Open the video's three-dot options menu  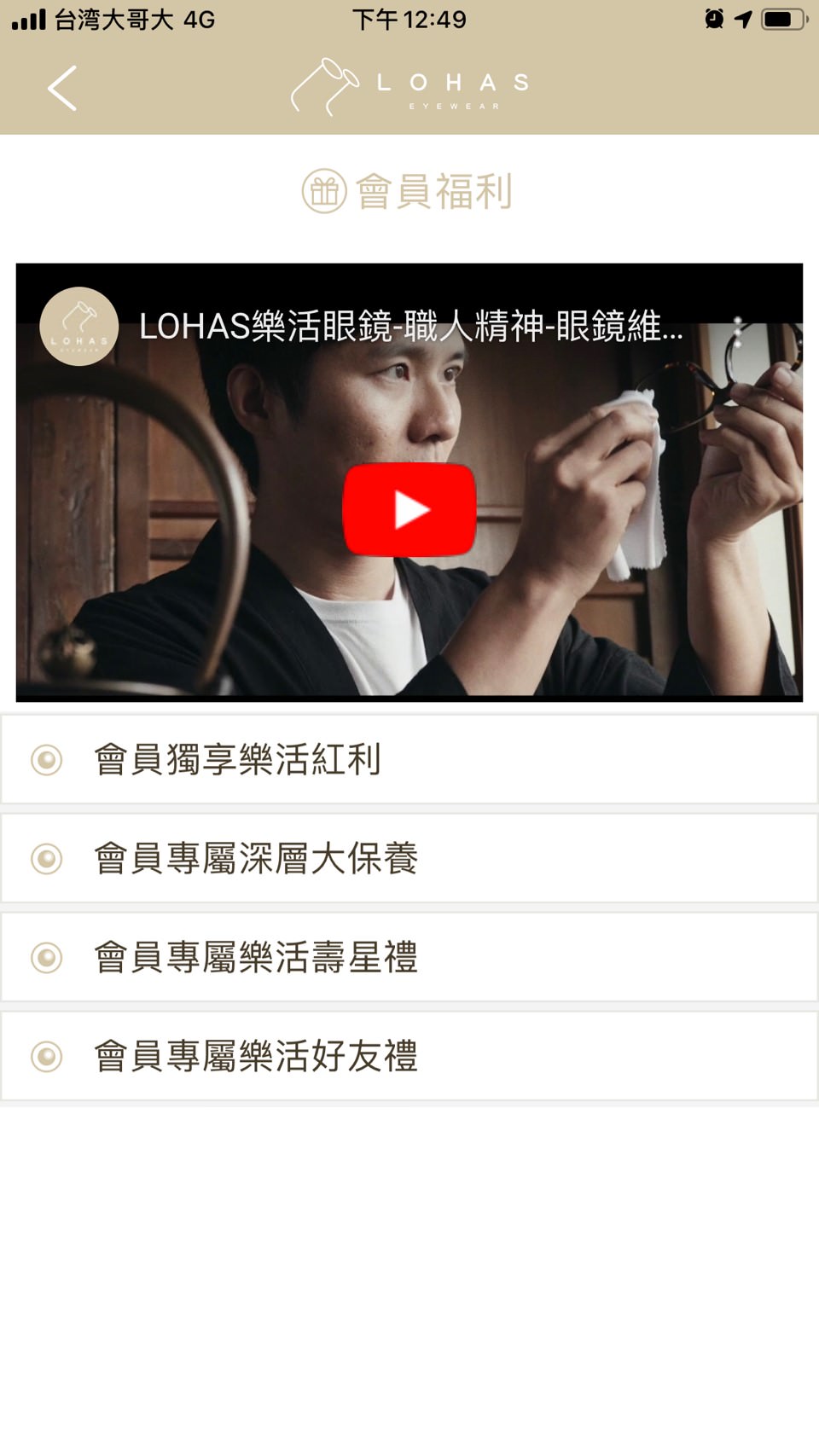click(x=737, y=328)
